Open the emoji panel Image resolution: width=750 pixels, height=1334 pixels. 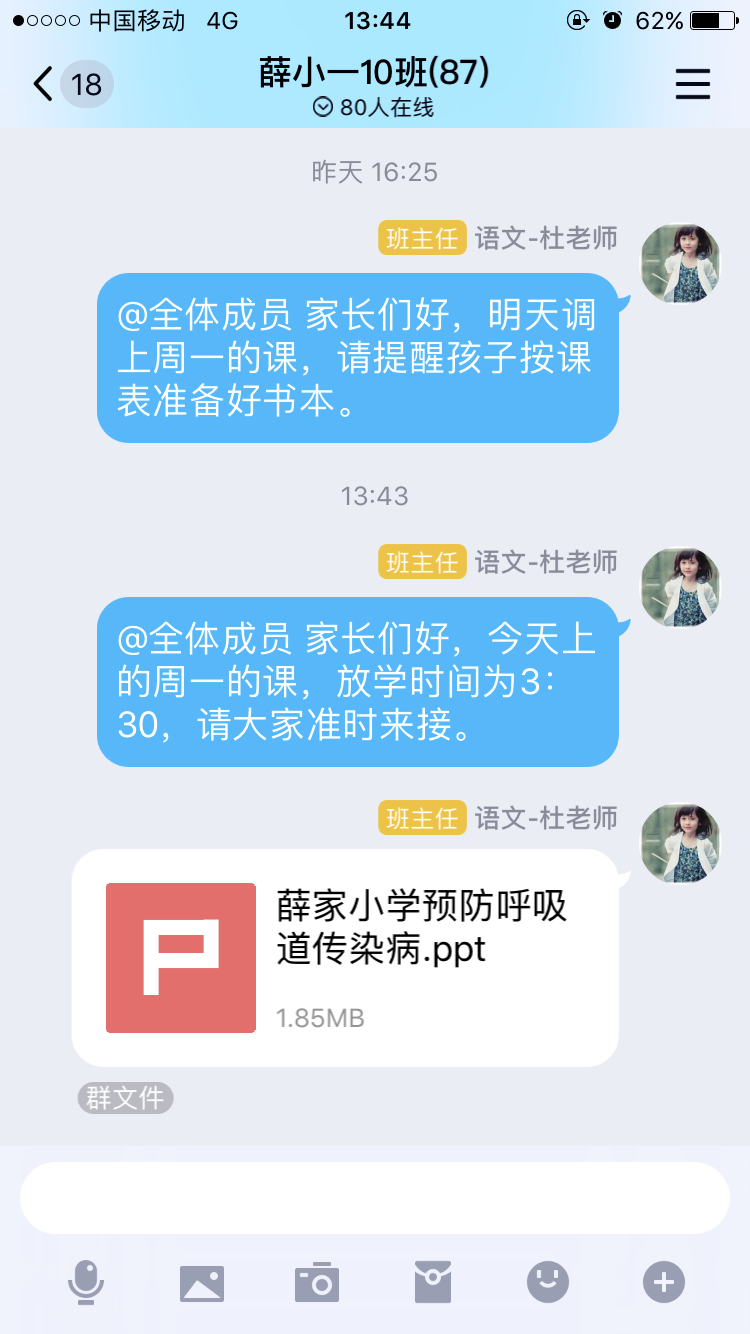click(548, 1282)
